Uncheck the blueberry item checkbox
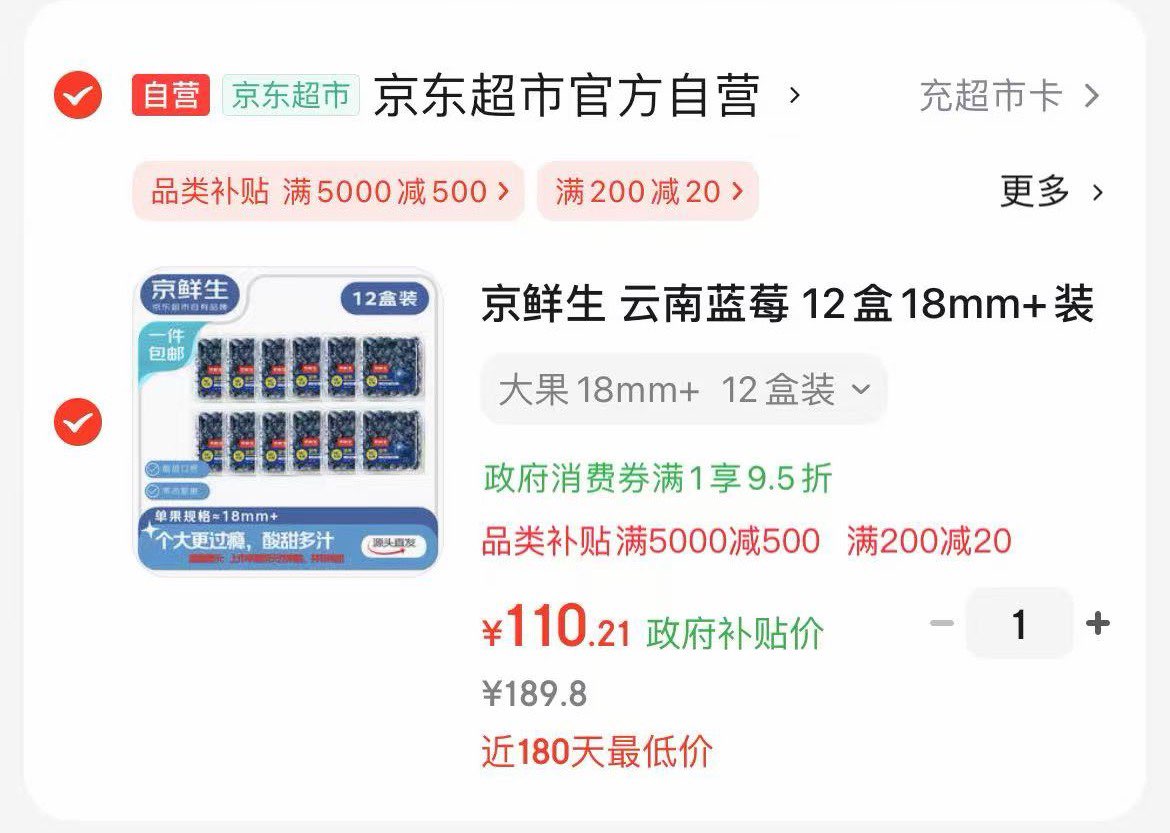 pos(78,422)
